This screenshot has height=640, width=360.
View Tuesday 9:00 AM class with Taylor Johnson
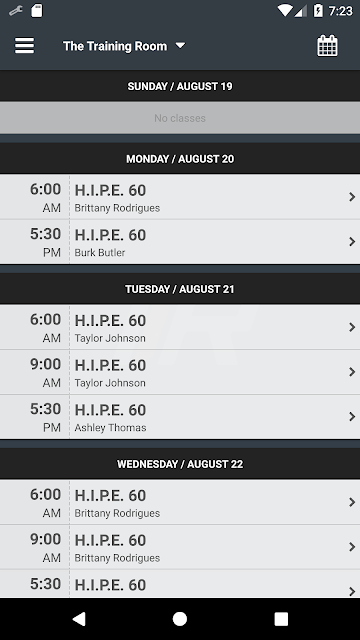180,372
